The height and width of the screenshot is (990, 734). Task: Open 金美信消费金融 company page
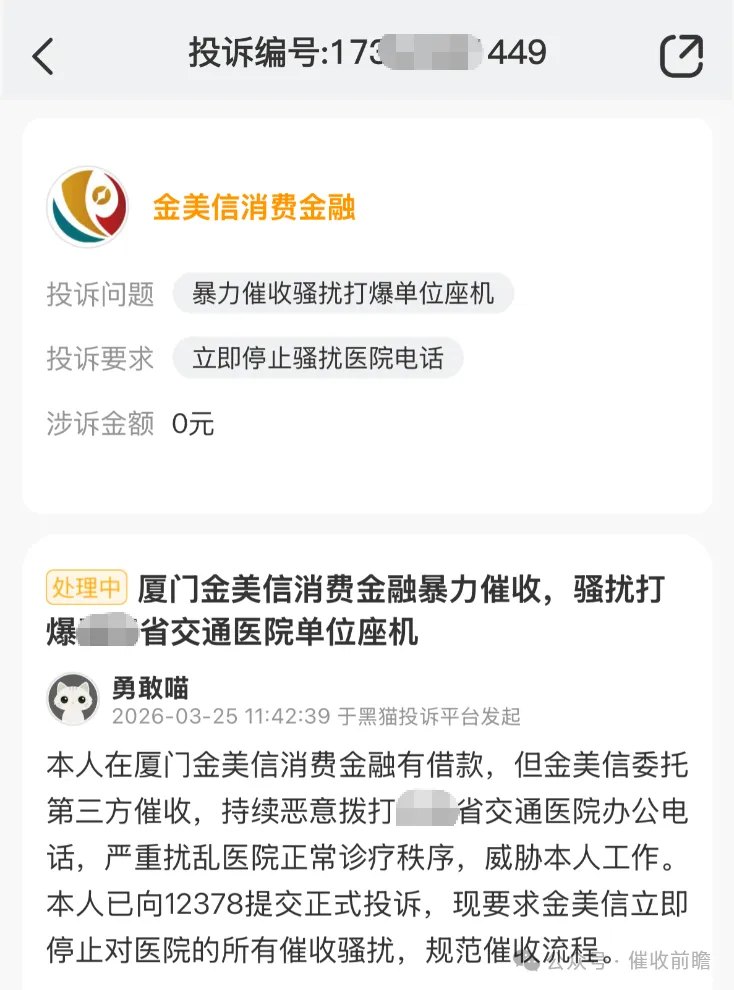[253, 208]
